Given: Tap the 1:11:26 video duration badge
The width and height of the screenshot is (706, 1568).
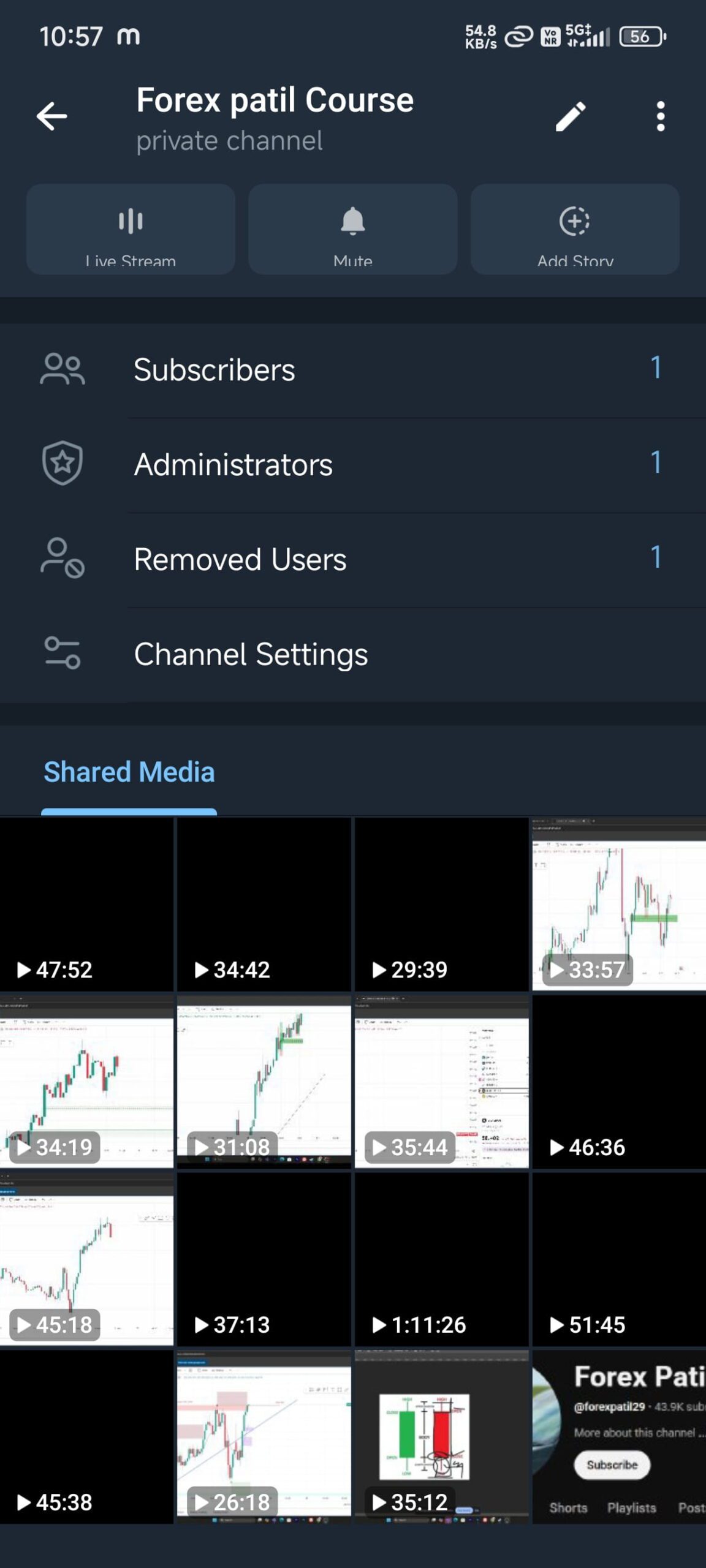Looking at the screenshot, I should click(421, 1325).
